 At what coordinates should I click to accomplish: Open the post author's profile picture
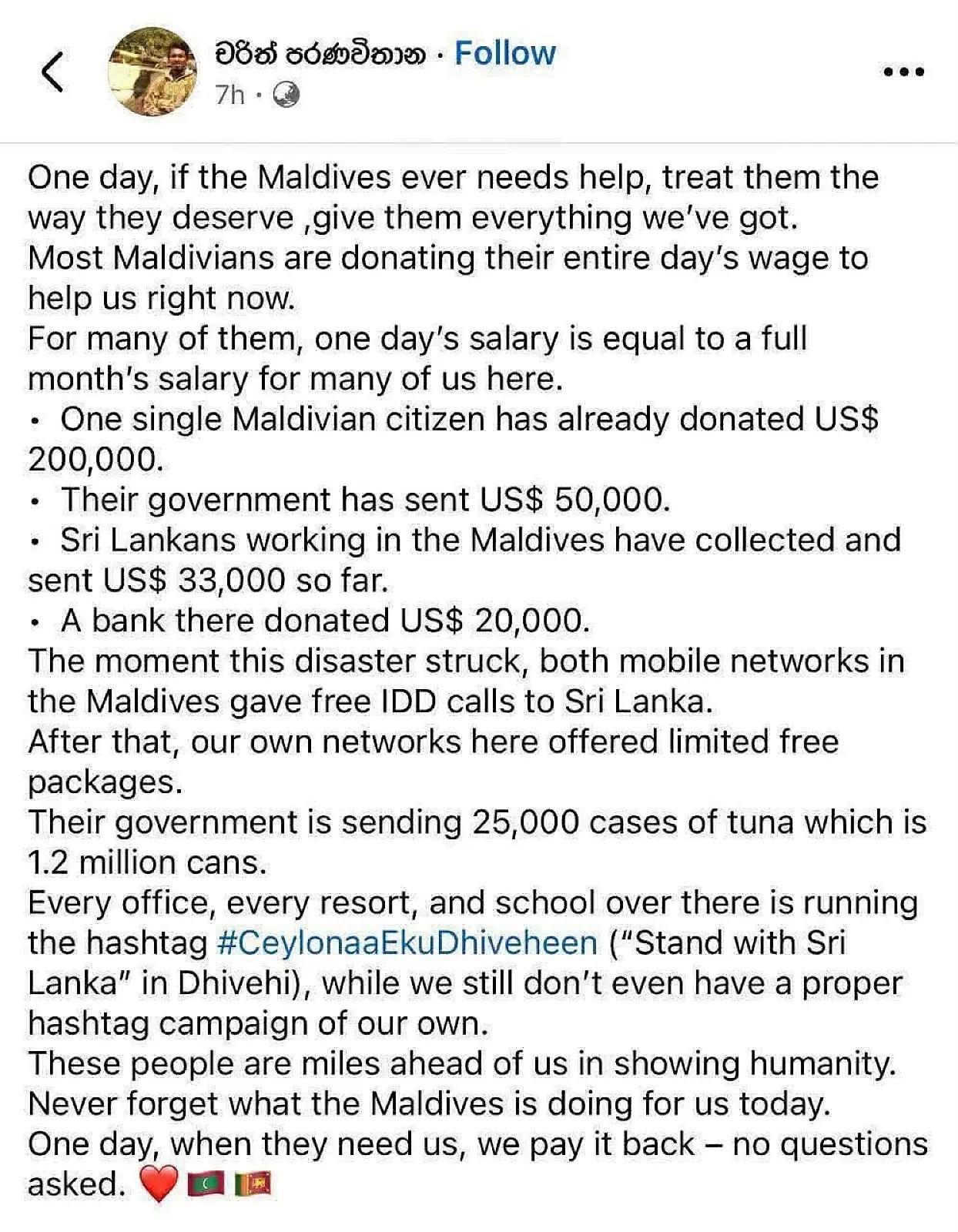pyautogui.click(x=152, y=72)
